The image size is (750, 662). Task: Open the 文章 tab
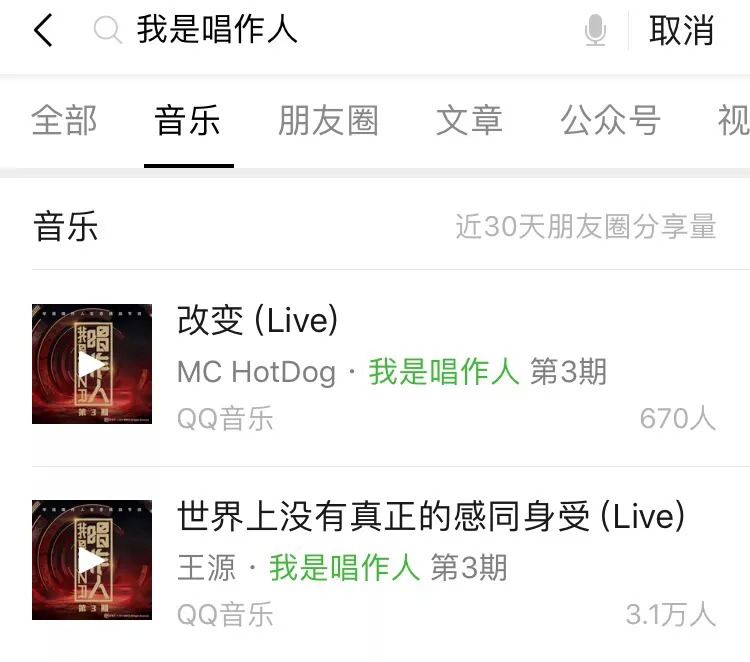pos(469,121)
